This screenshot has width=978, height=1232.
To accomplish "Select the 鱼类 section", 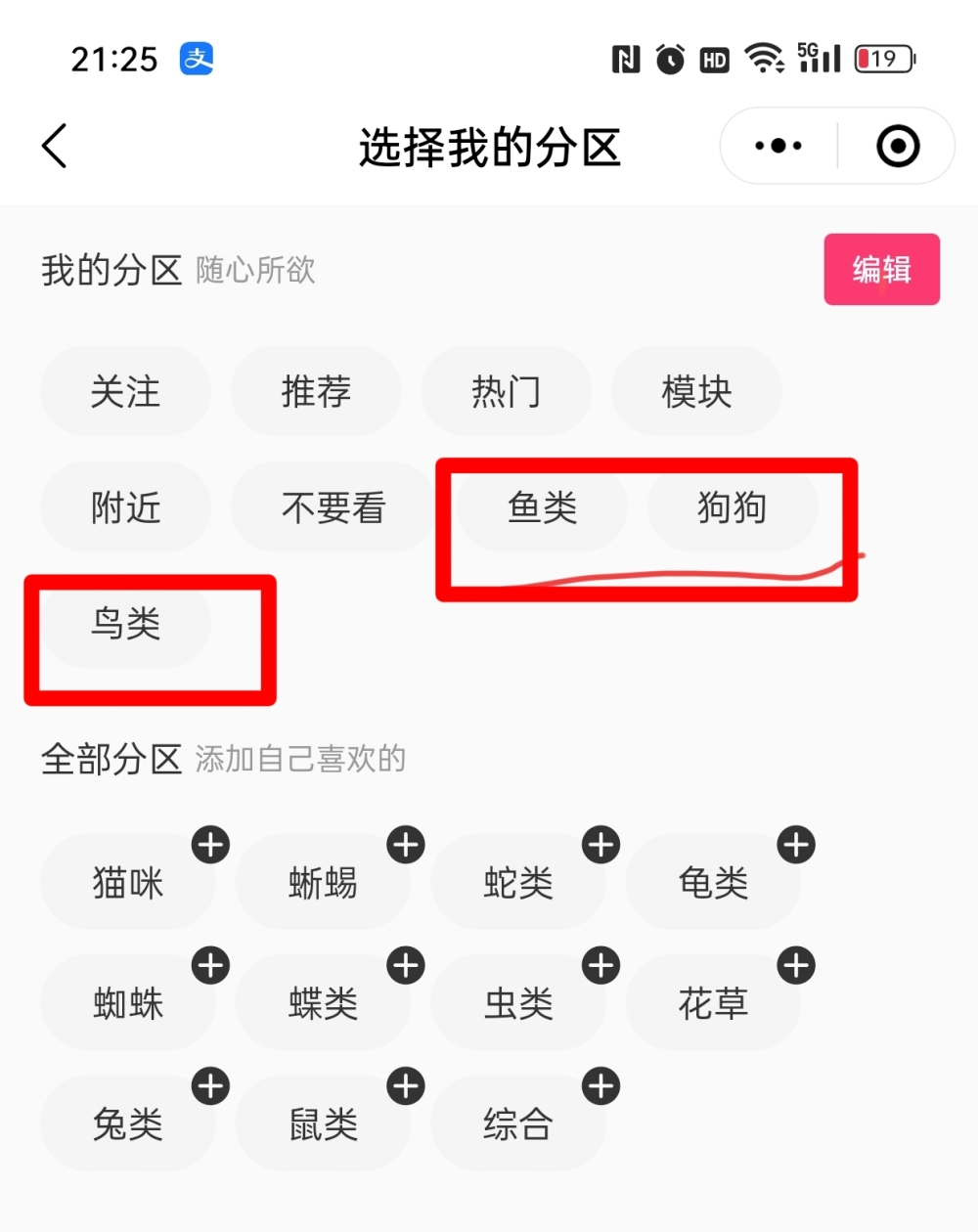I will click(542, 507).
